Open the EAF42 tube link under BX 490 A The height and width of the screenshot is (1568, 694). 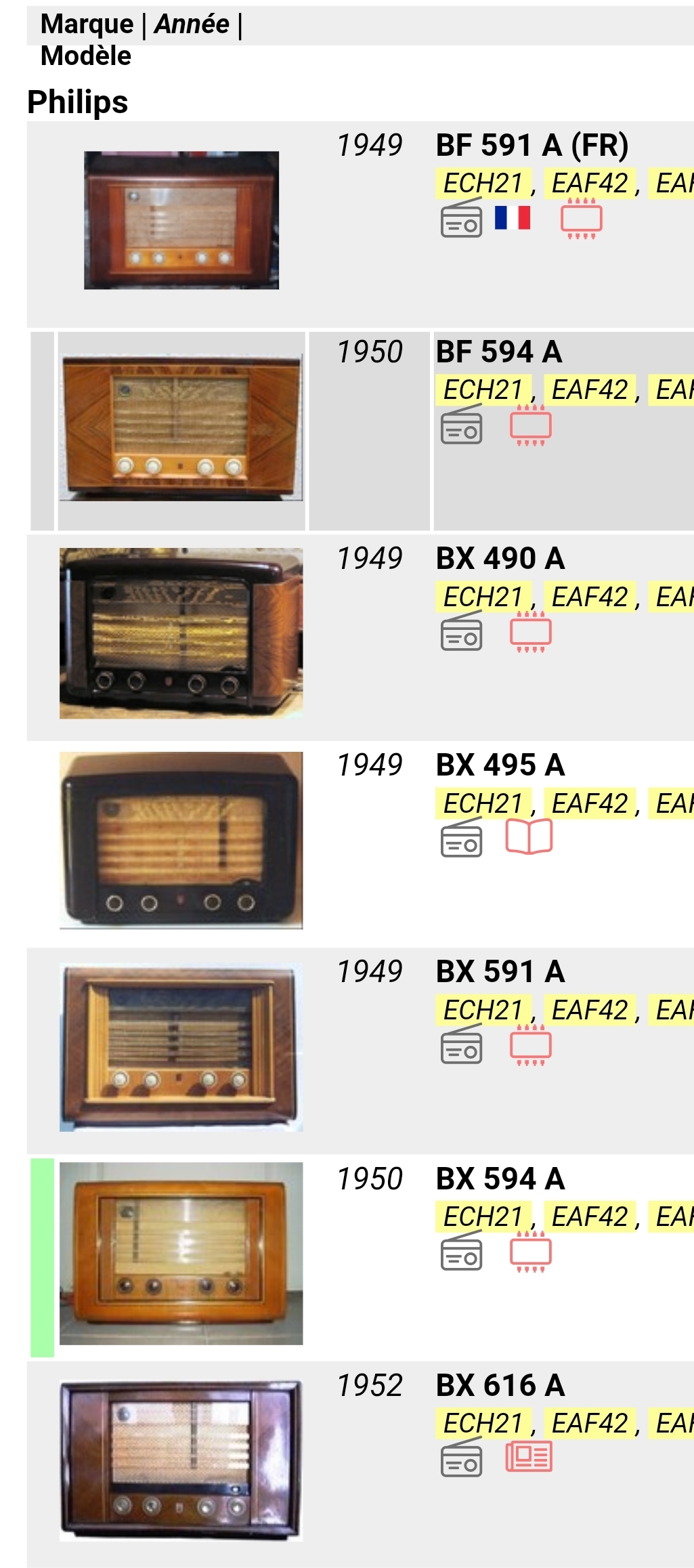[590, 597]
